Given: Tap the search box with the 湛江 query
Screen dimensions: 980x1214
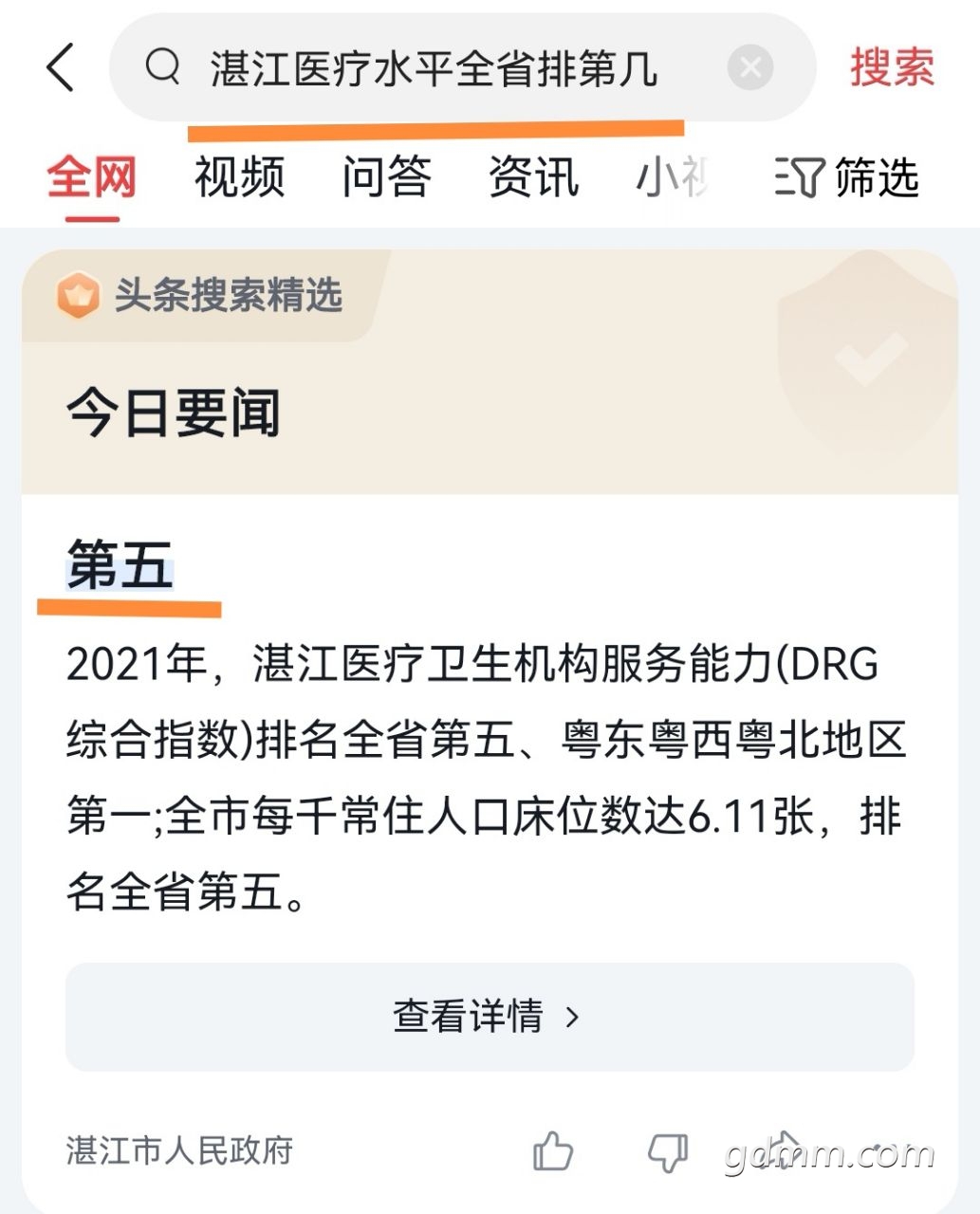Looking at the screenshot, I should tap(433, 68).
